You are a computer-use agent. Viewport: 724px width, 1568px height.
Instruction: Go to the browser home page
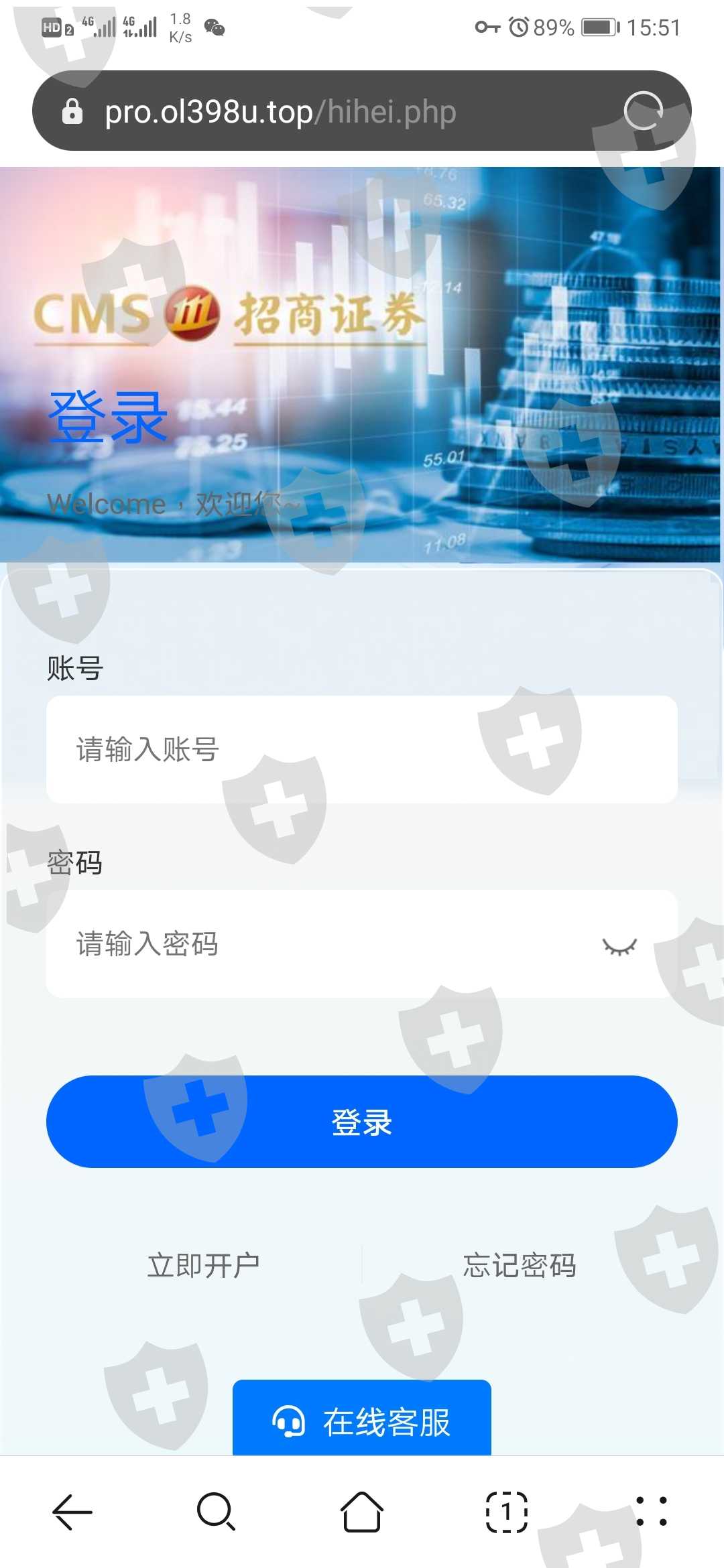362,1512
